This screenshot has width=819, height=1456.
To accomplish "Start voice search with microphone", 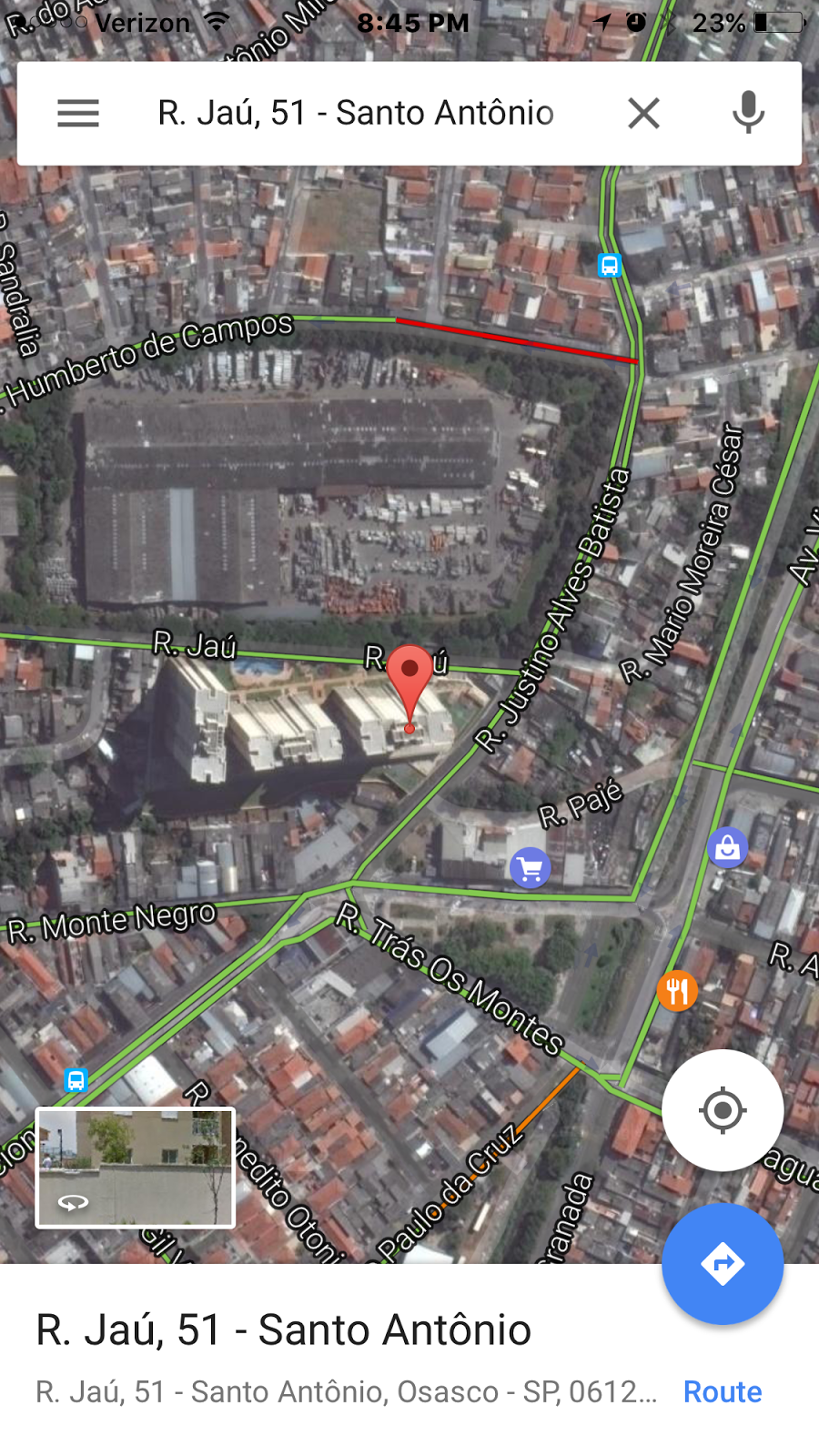I will pos(748,114).
